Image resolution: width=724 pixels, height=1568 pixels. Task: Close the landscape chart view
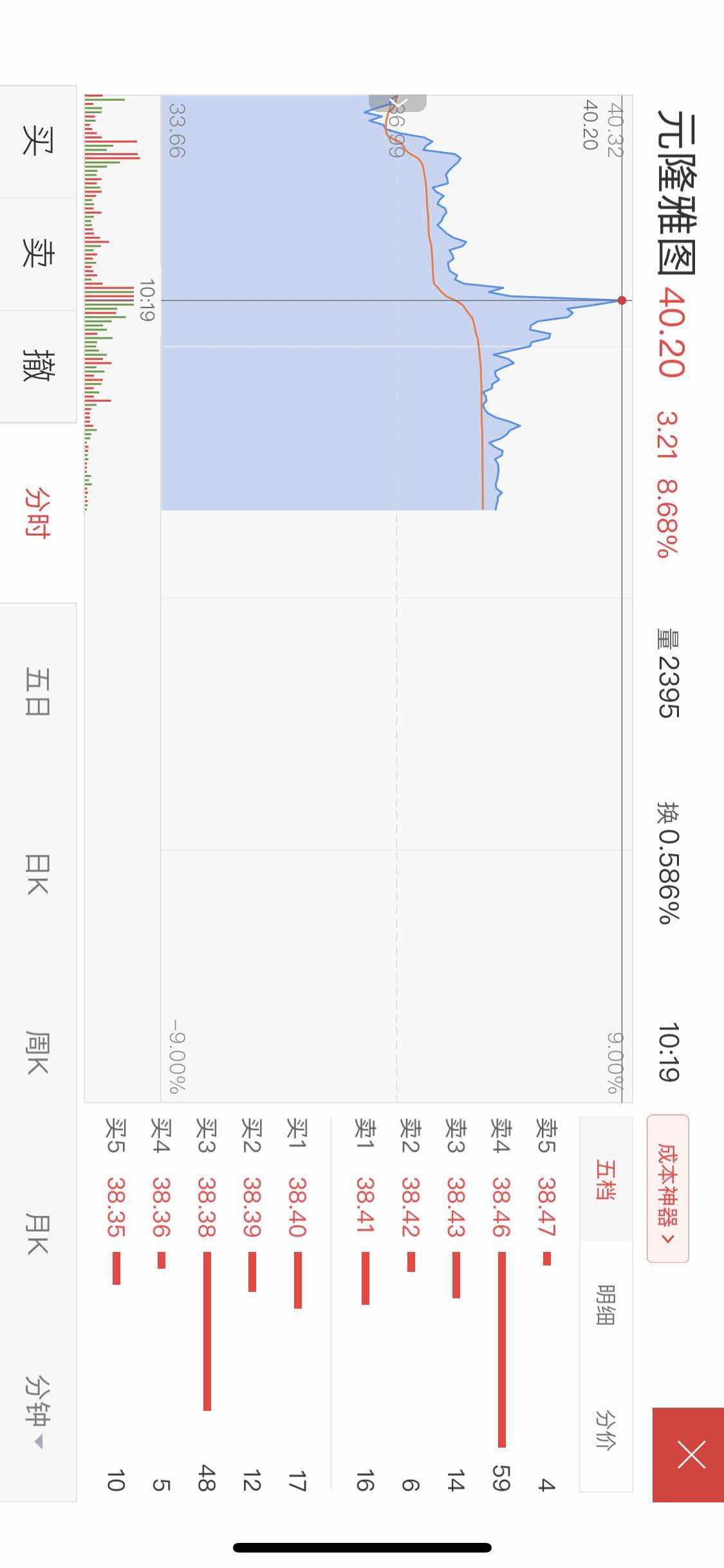click(x=688, y=1454)
